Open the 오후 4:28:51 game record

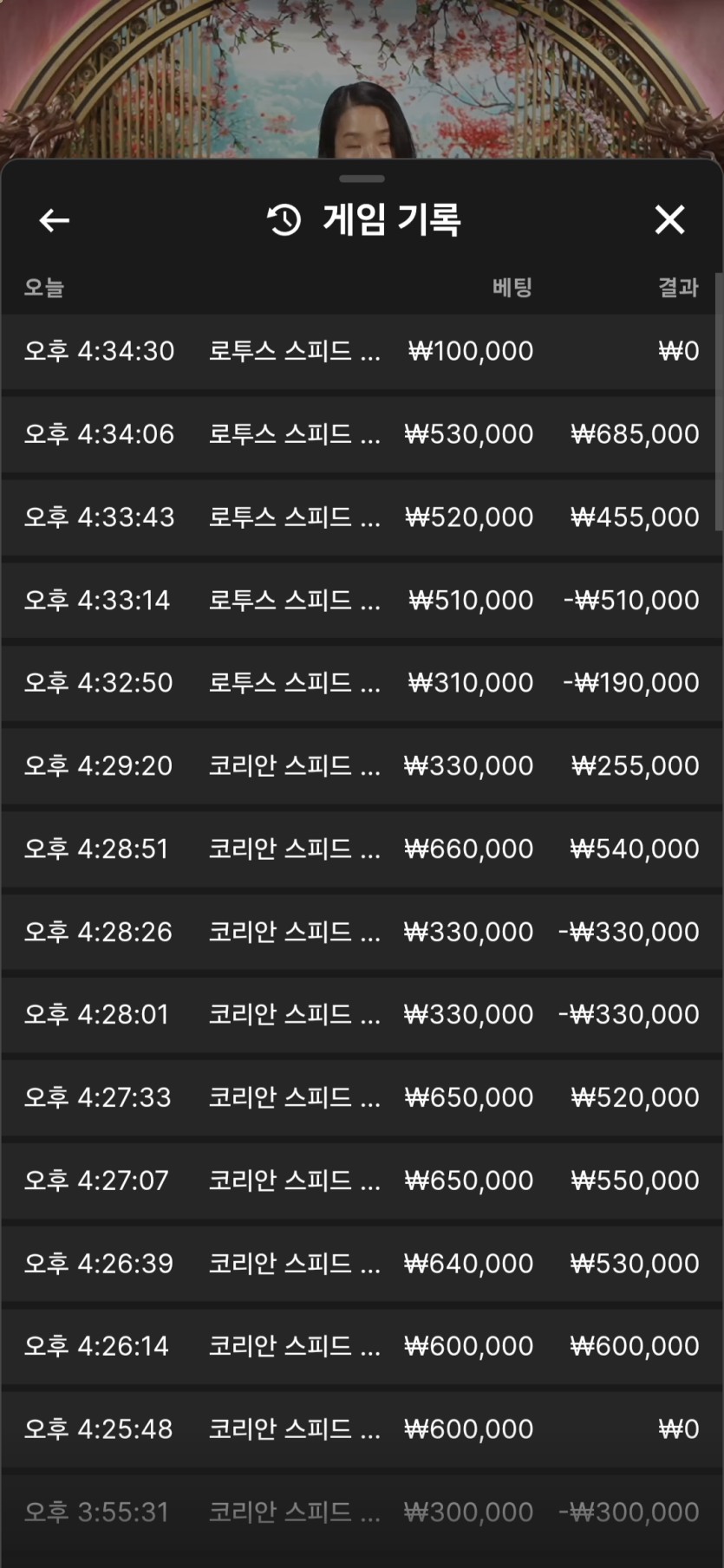[361, 849]
